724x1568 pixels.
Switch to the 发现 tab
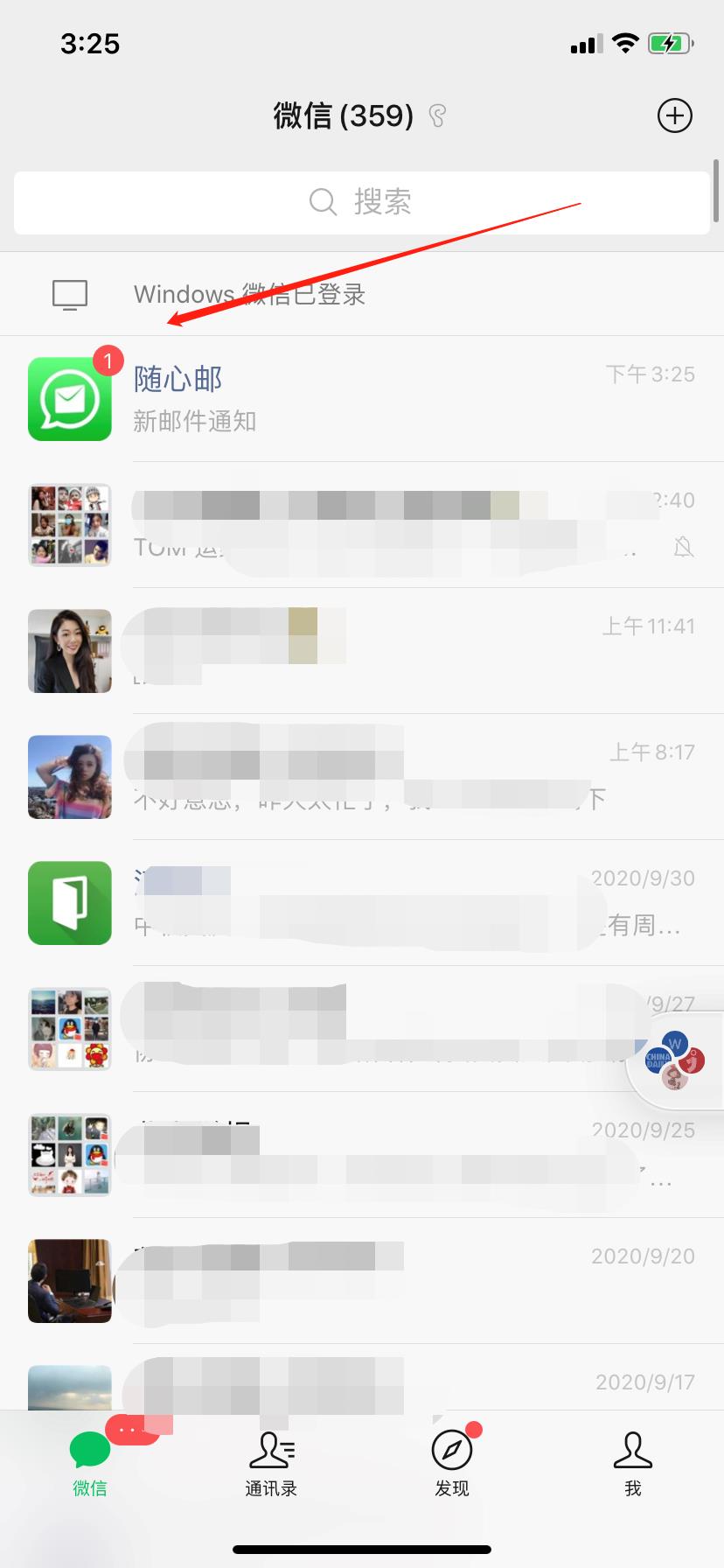452,1463
